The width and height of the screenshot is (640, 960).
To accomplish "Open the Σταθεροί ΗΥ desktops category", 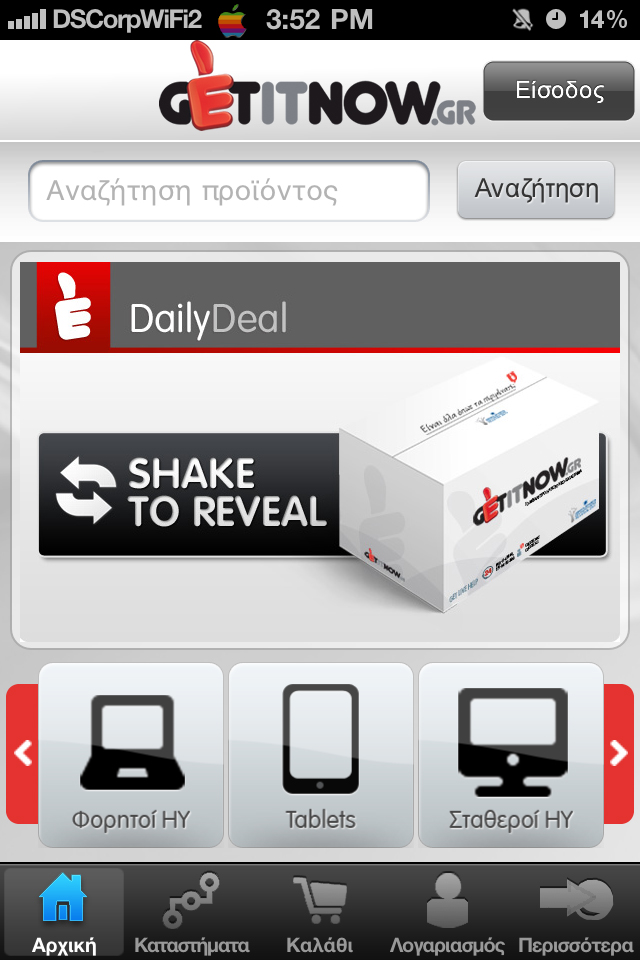I will 510,755.
